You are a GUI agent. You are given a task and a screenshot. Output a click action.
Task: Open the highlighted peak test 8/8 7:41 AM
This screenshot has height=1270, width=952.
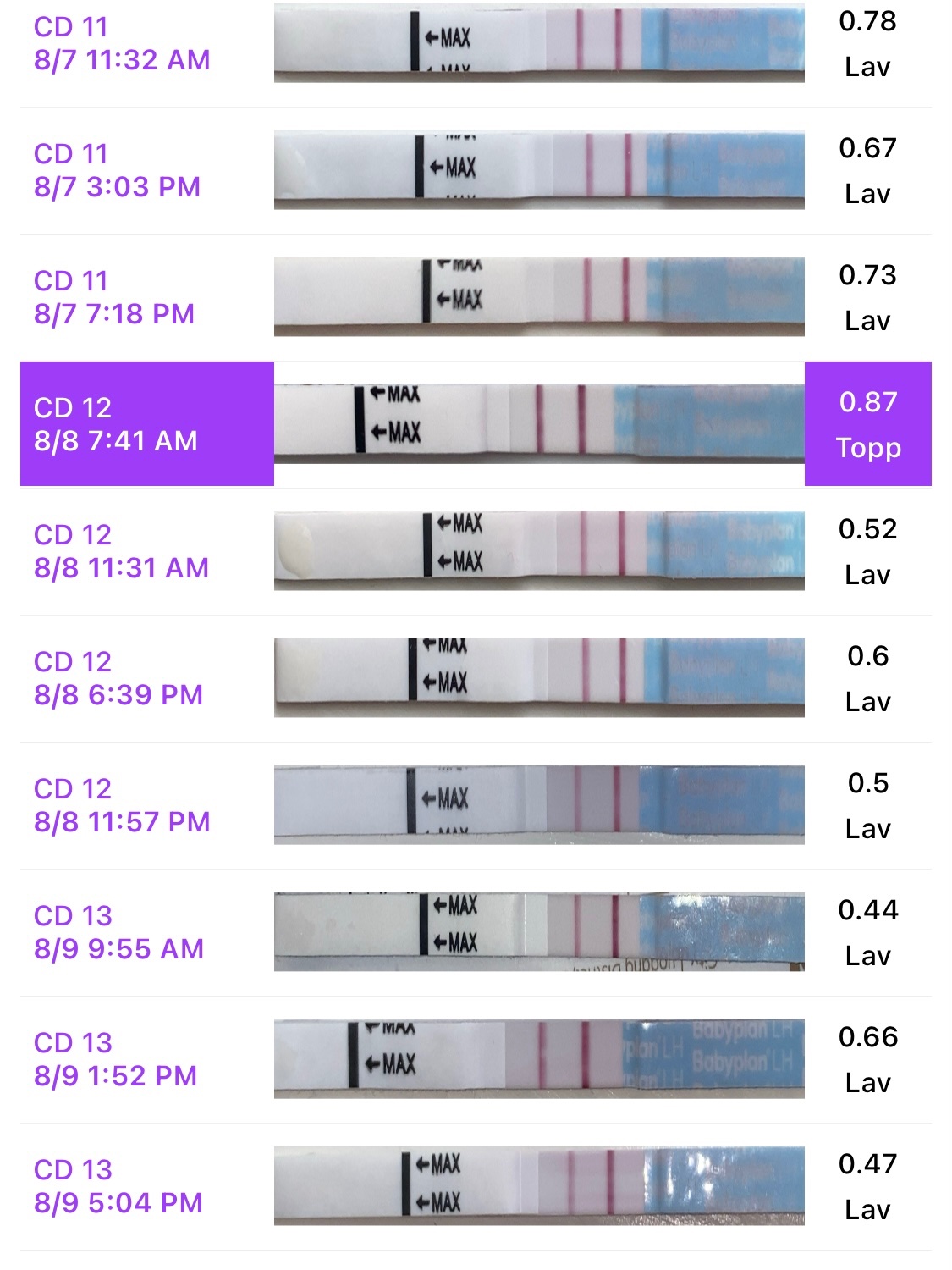(116, 425)
